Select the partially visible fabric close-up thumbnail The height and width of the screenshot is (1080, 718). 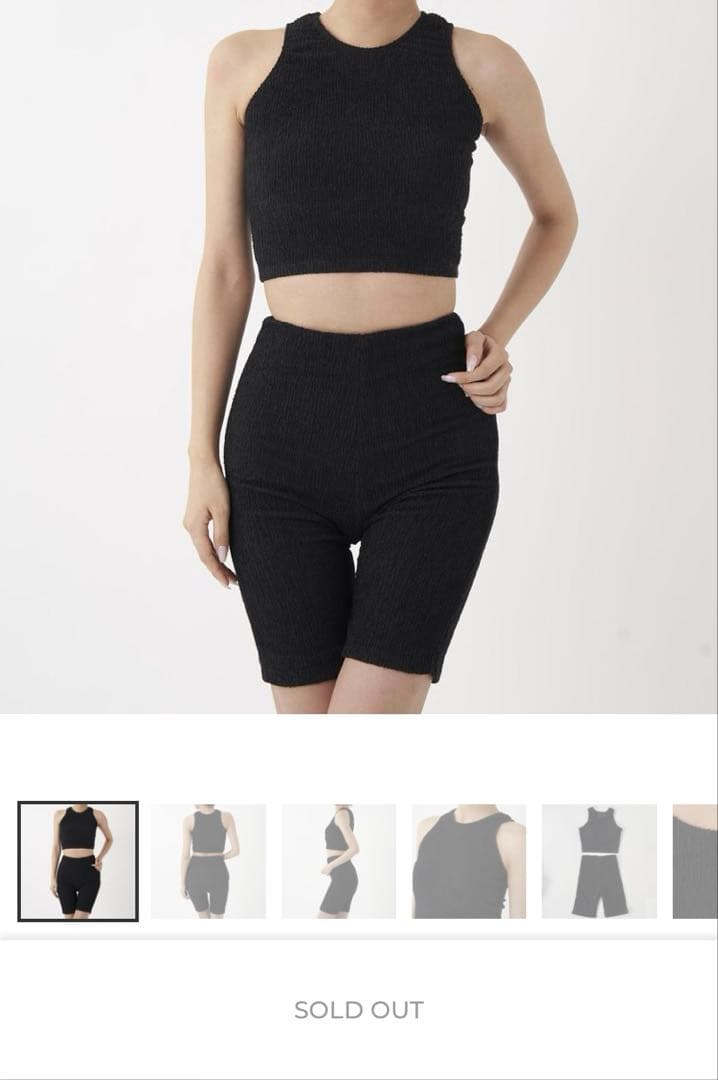tap(696, 861)
